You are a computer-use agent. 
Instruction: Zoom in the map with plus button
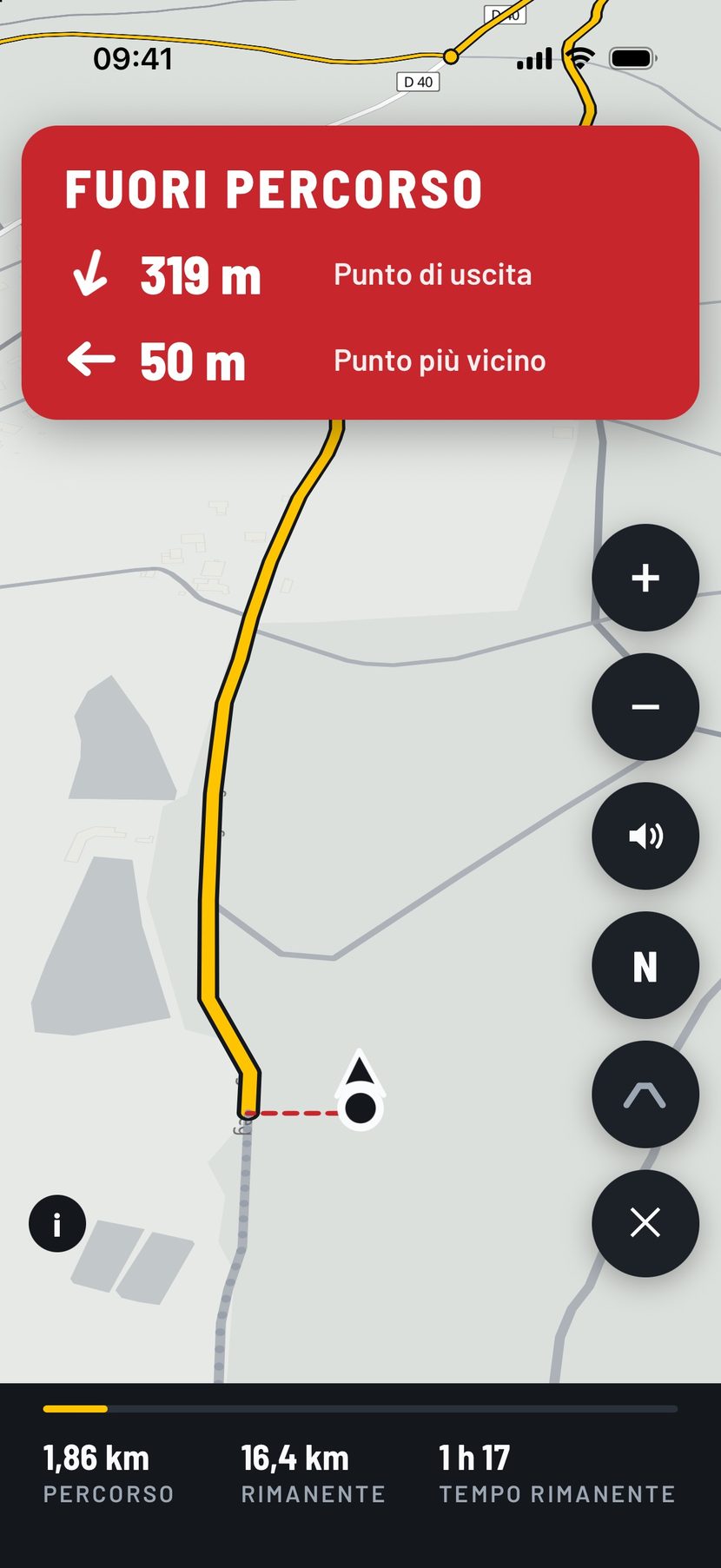645,578
